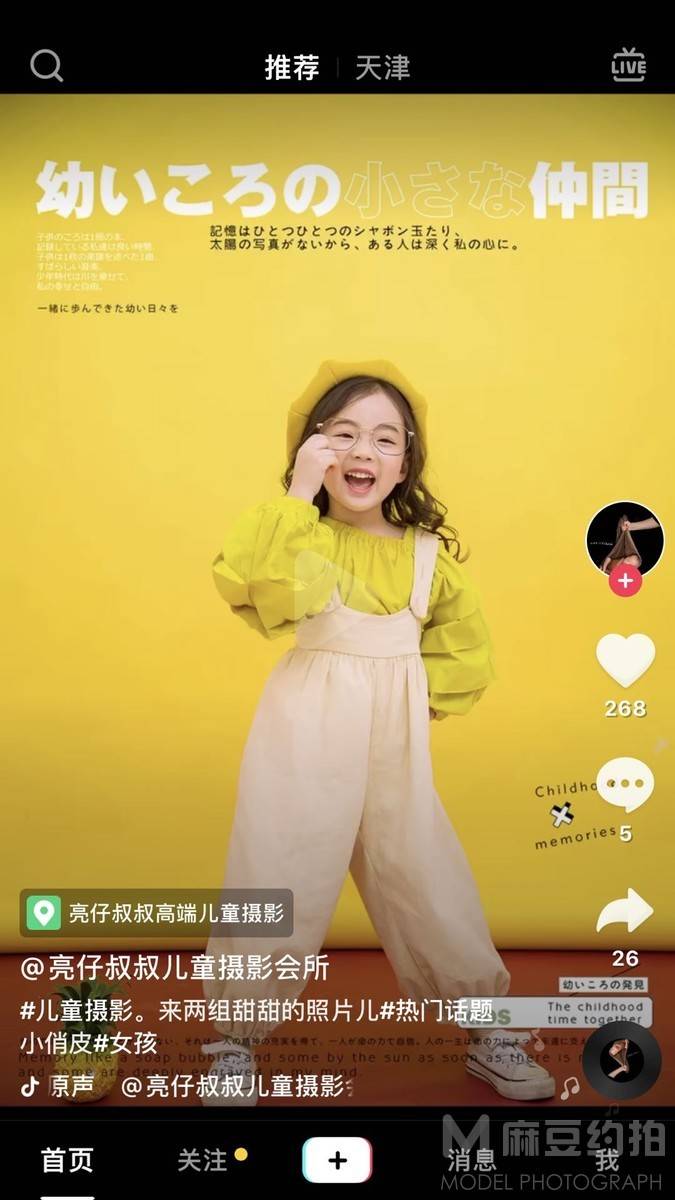Share this video via the arrow icon
Viewport: 675px width, 1200px height.
coord(625,911)
